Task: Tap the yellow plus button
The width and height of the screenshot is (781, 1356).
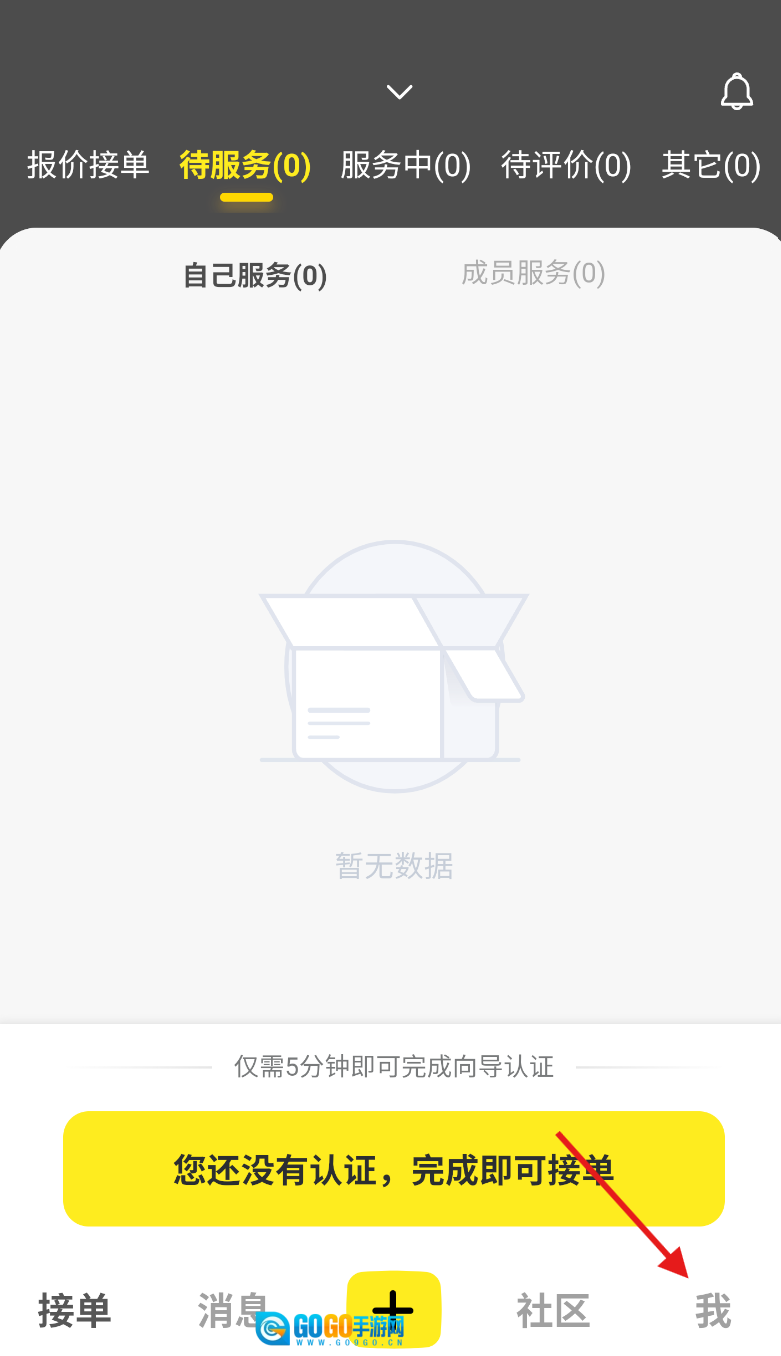Action: [x=393, y=1307]
